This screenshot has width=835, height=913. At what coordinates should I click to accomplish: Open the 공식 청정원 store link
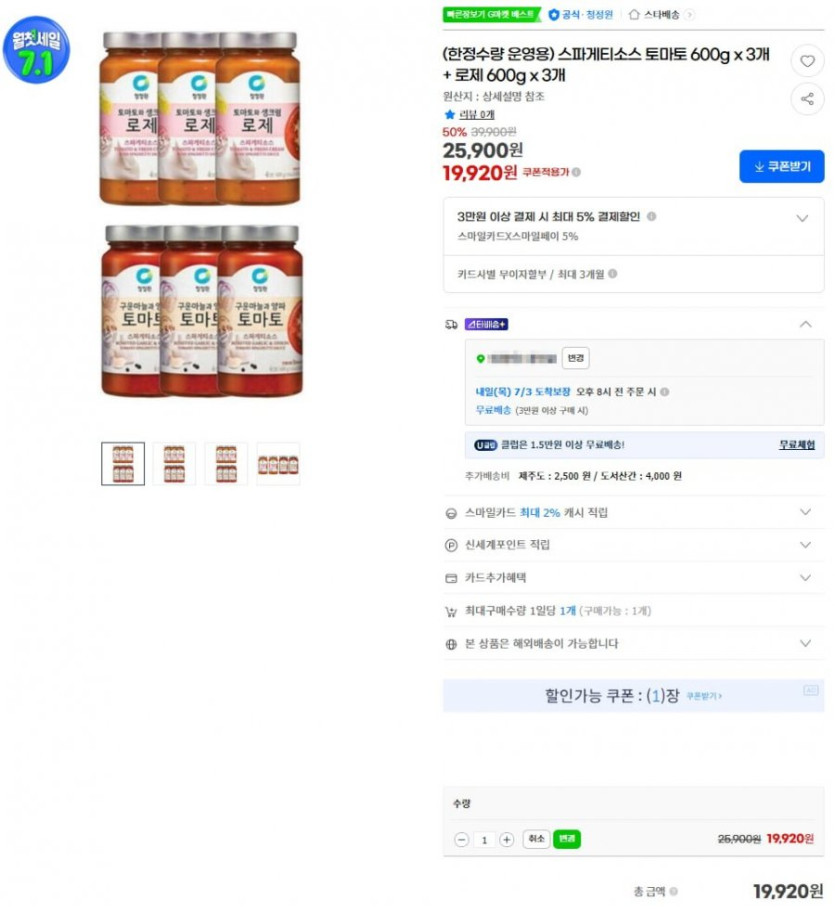(x=580, y=15)
